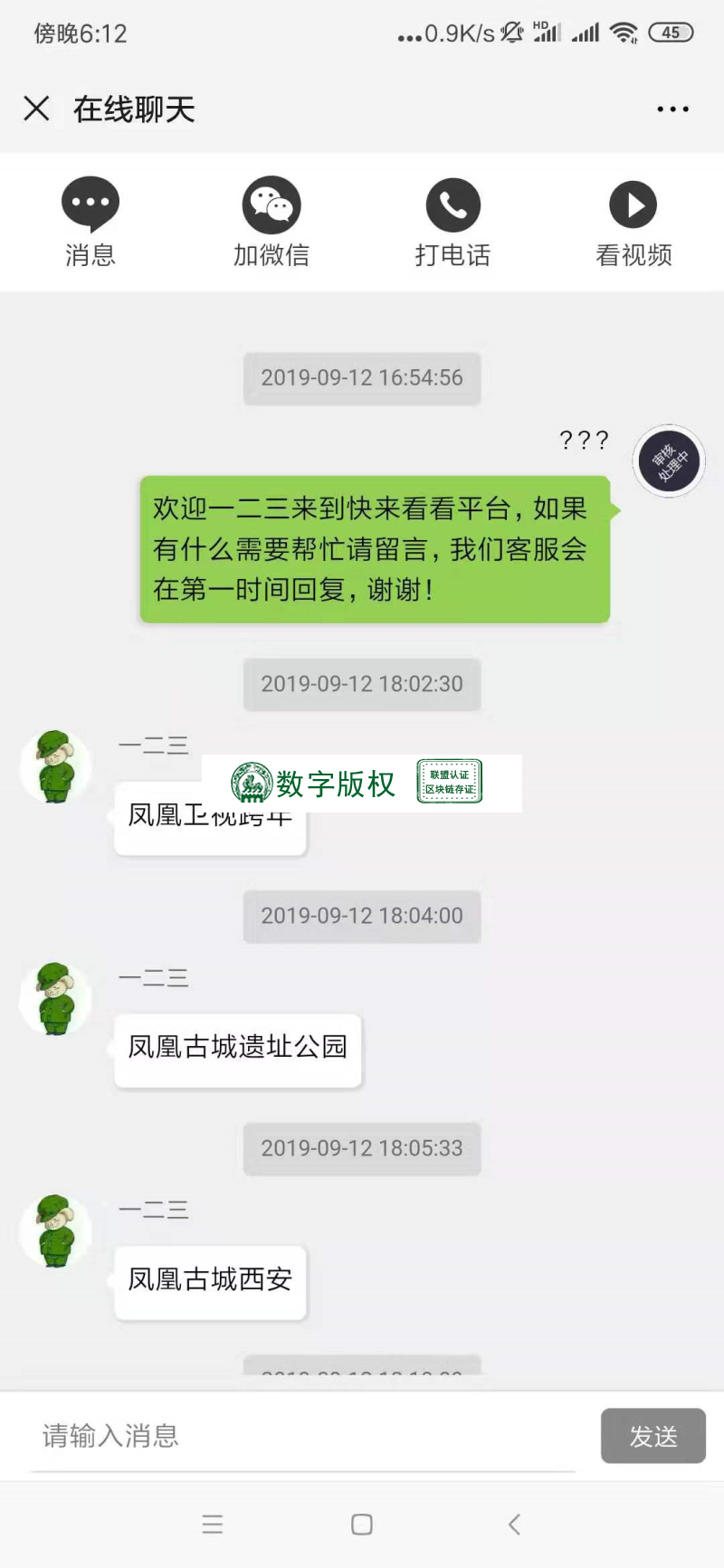Send the message with 发送
Image resolution: width=724 pixels, height=1568 pixels.
click(653, 1436)
